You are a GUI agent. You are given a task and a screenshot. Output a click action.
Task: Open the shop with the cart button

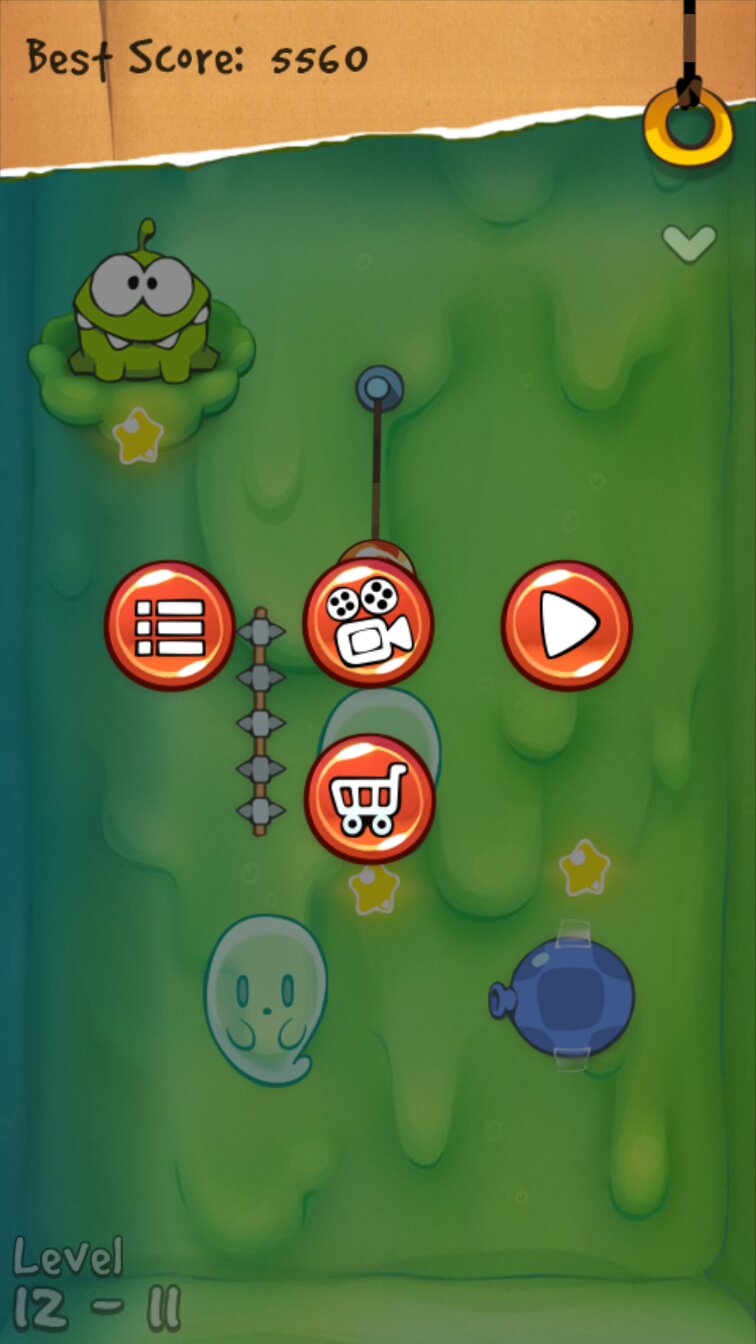[x=369, y=798]
